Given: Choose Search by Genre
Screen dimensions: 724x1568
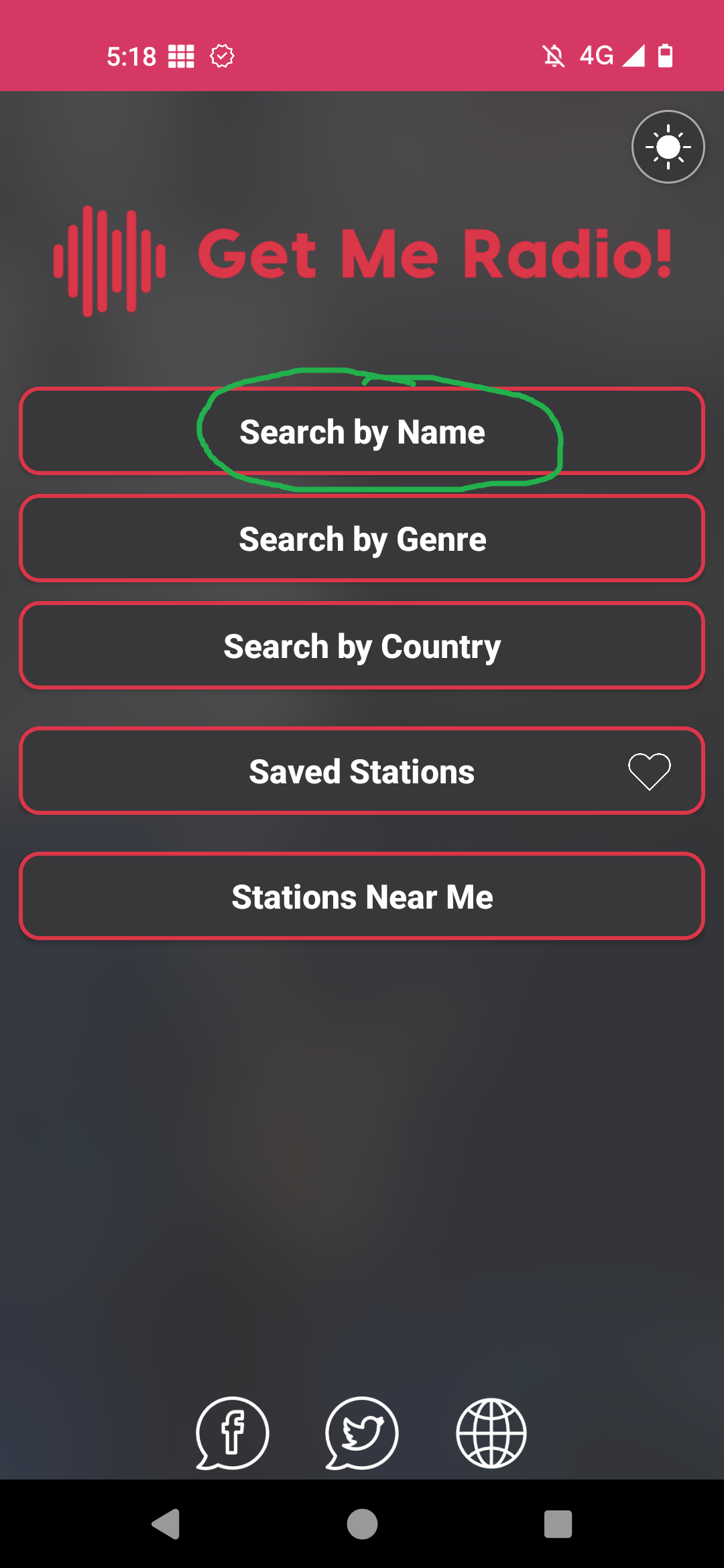Looking at the screenshot, I should pos(362,539).
